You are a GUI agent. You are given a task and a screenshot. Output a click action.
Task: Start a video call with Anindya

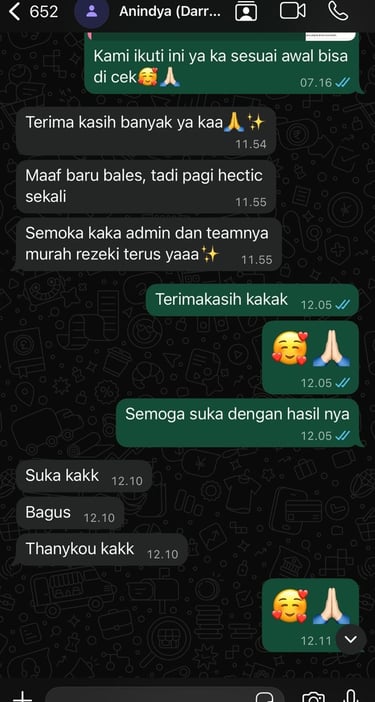coord(293,11)
